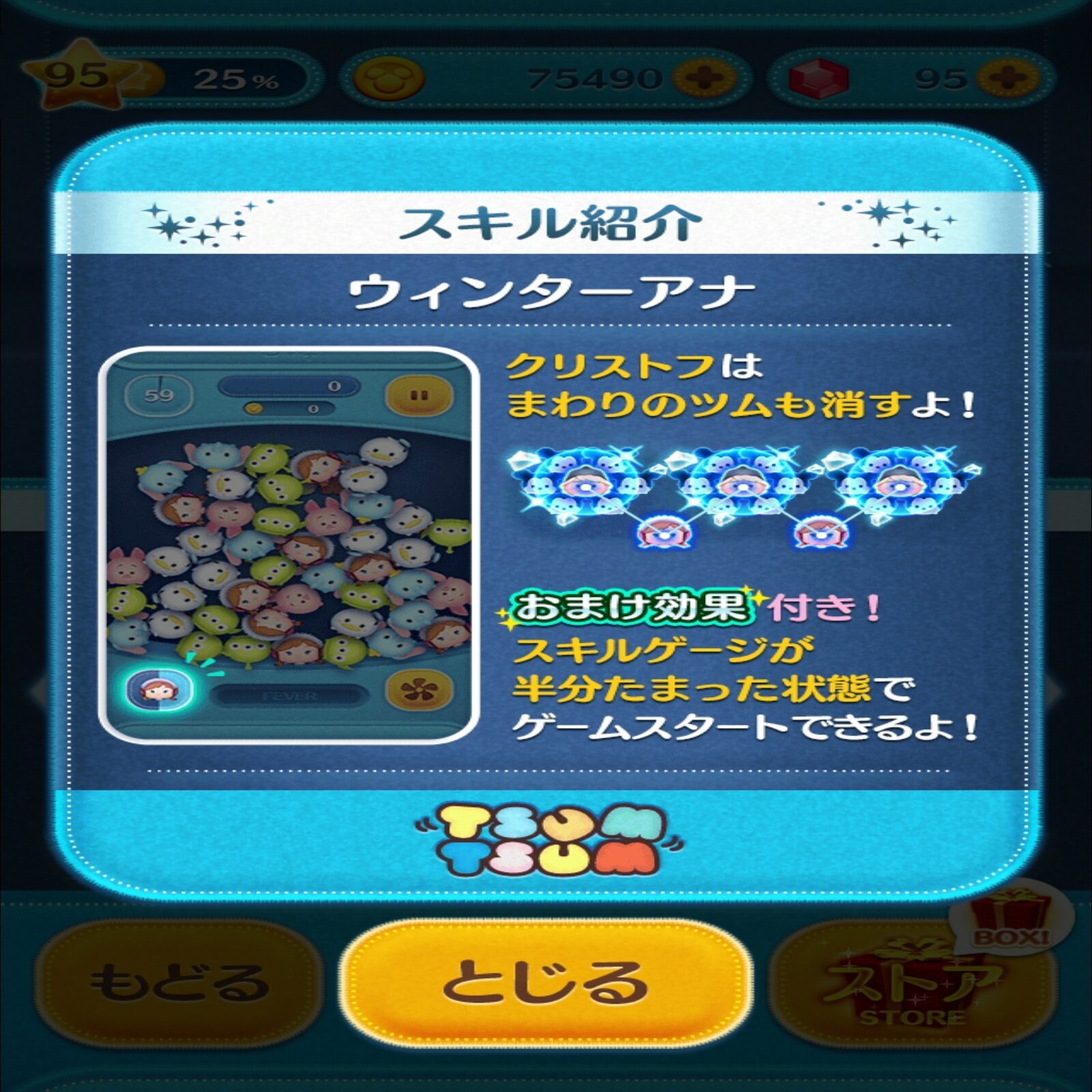Close the skill intro with とじる
This screenshot has height=1092, width=1092.
click(x=545, y=983)
